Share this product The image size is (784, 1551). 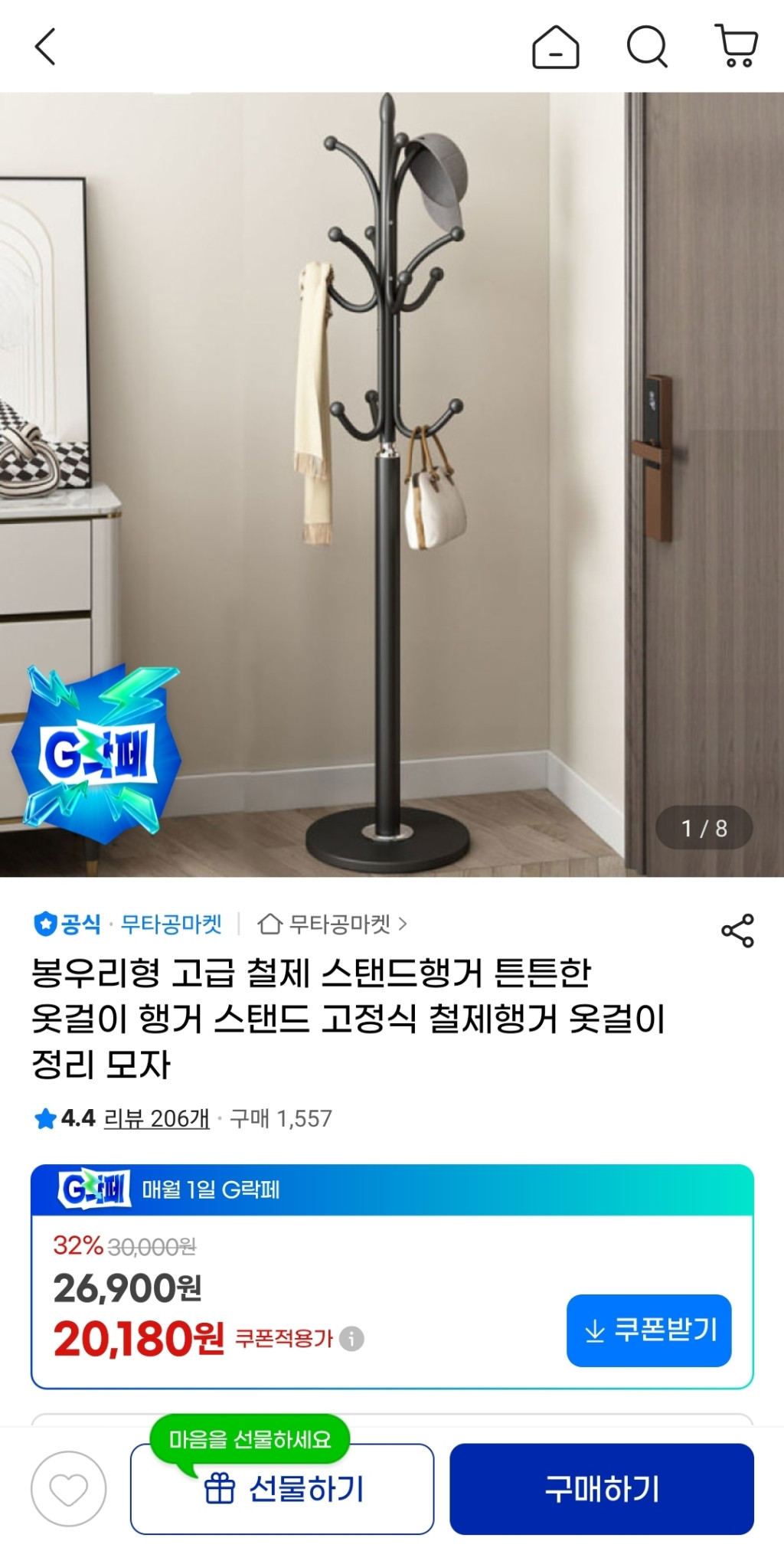(x=737, y=931)
